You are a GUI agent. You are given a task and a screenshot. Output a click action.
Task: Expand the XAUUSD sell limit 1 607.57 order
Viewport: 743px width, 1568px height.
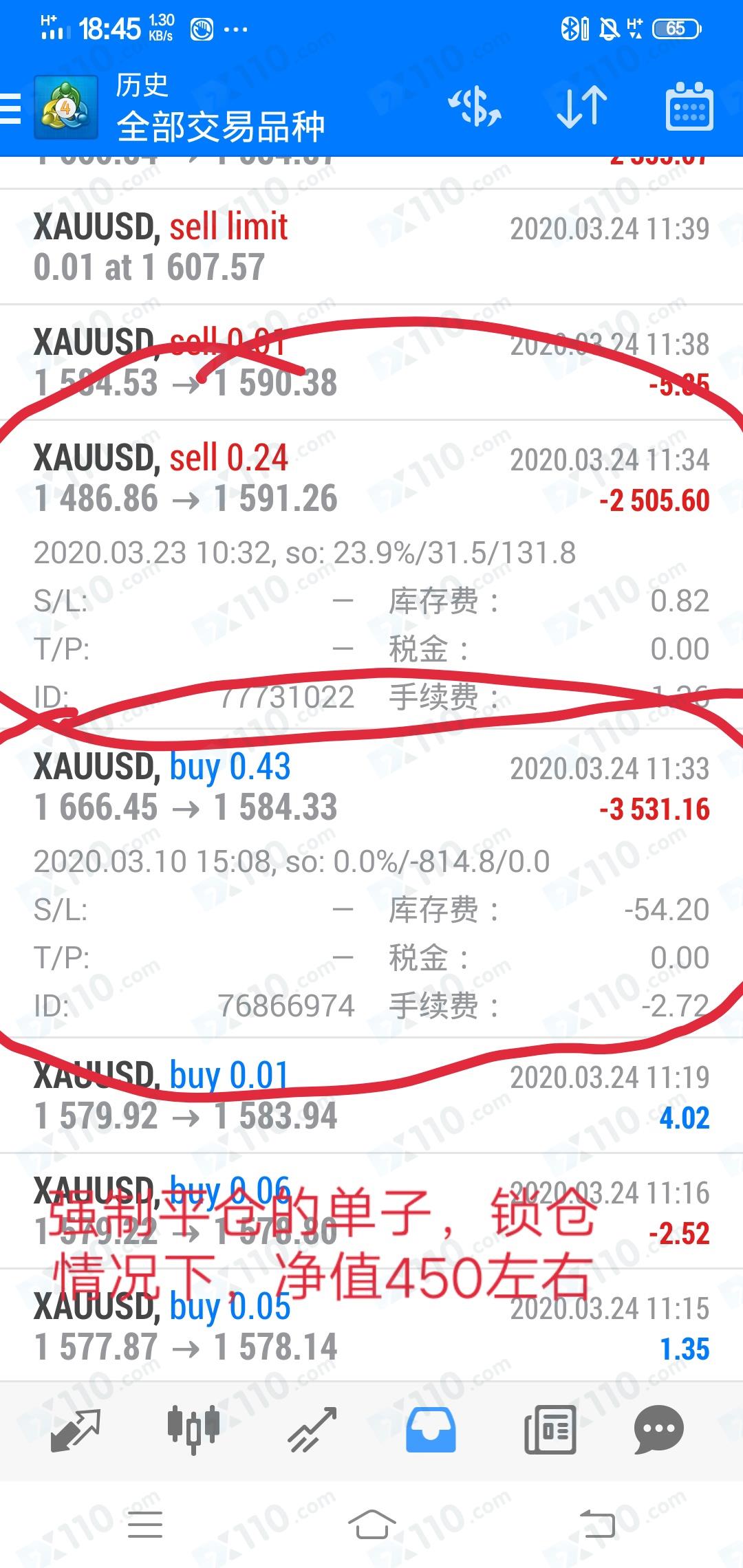(x=371, y=247)
